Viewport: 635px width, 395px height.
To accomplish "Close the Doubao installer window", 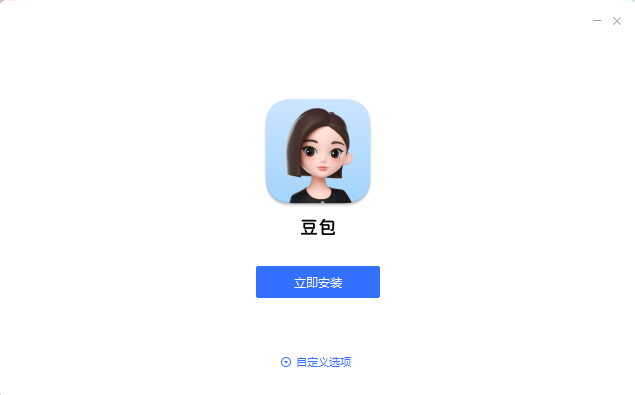I will click(617, 21).
